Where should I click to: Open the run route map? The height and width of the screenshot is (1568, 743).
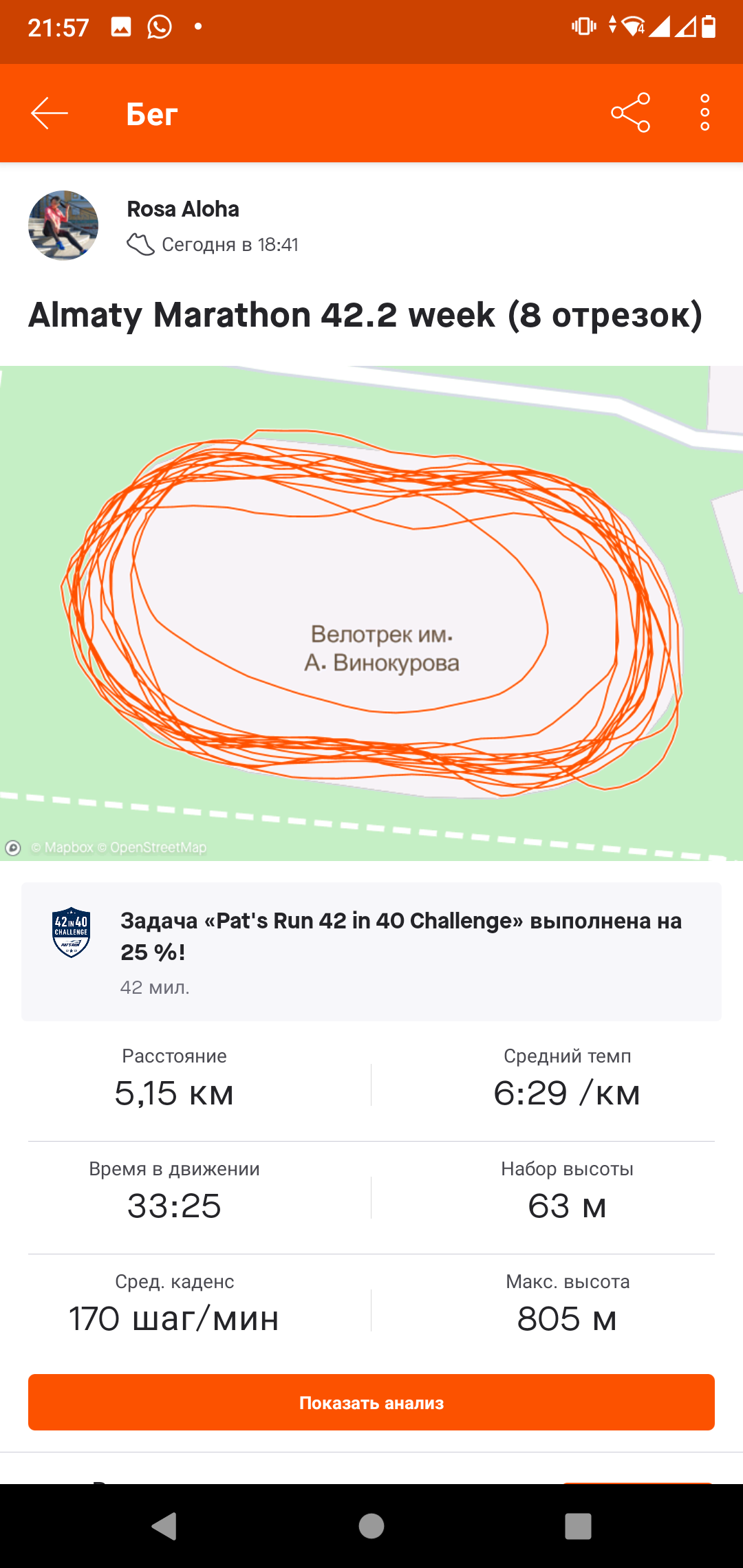click(x=371, y=612)
